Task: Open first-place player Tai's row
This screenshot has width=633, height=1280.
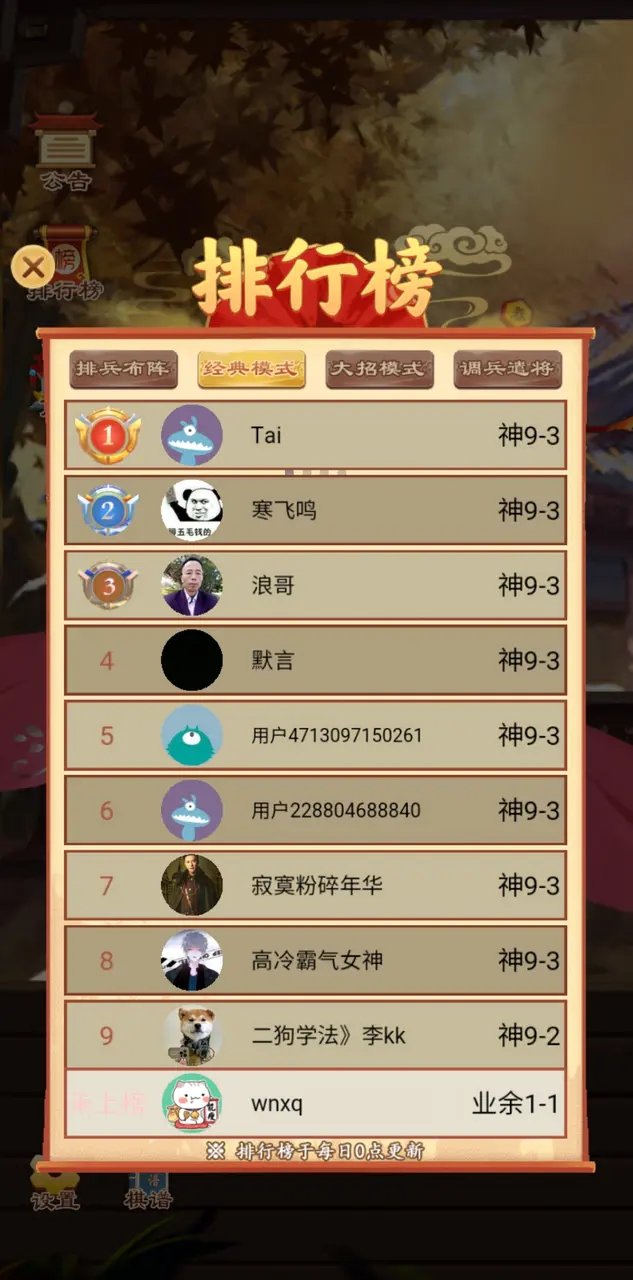Action: 315,435
